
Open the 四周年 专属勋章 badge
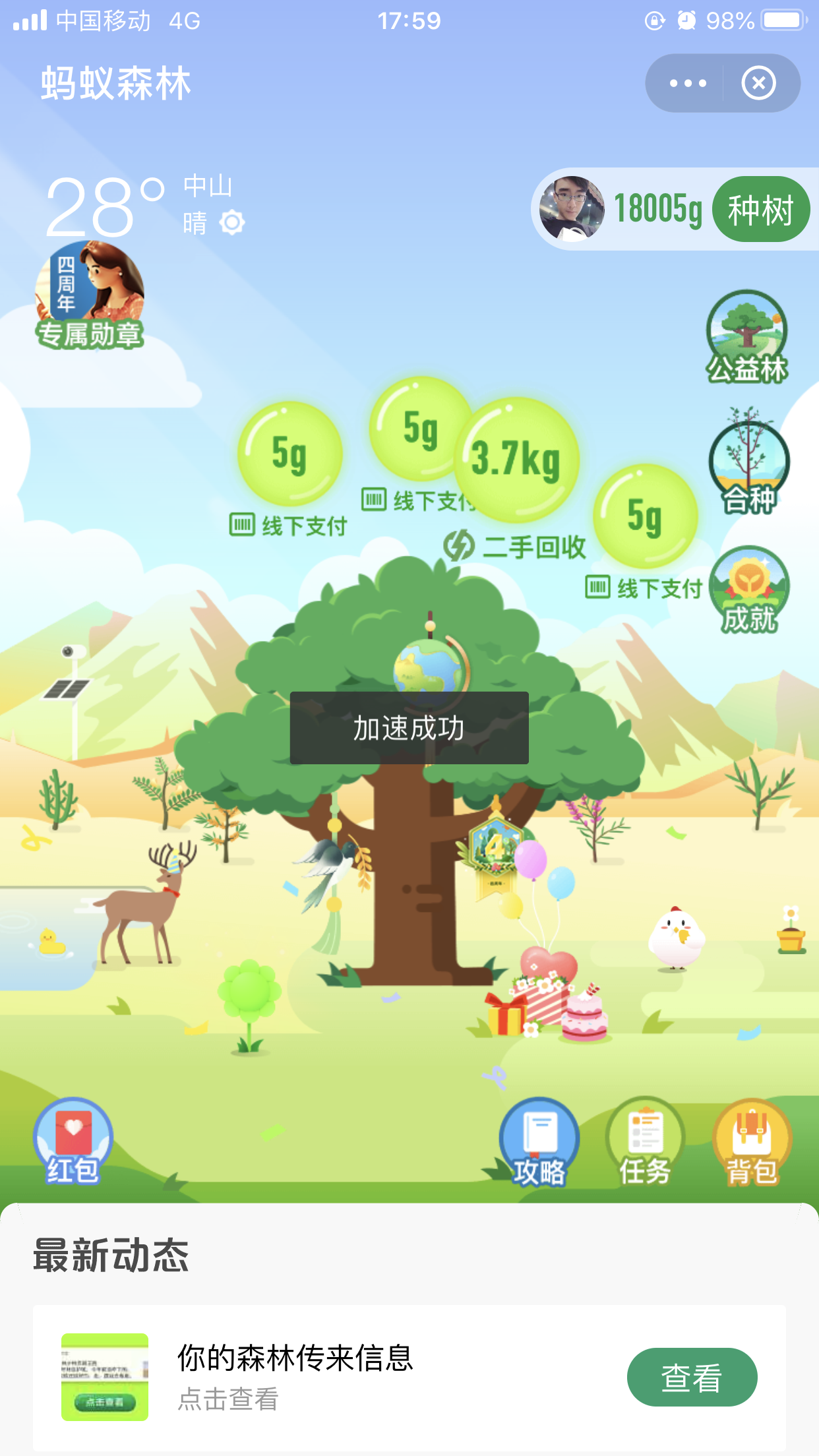coord(90,295)
